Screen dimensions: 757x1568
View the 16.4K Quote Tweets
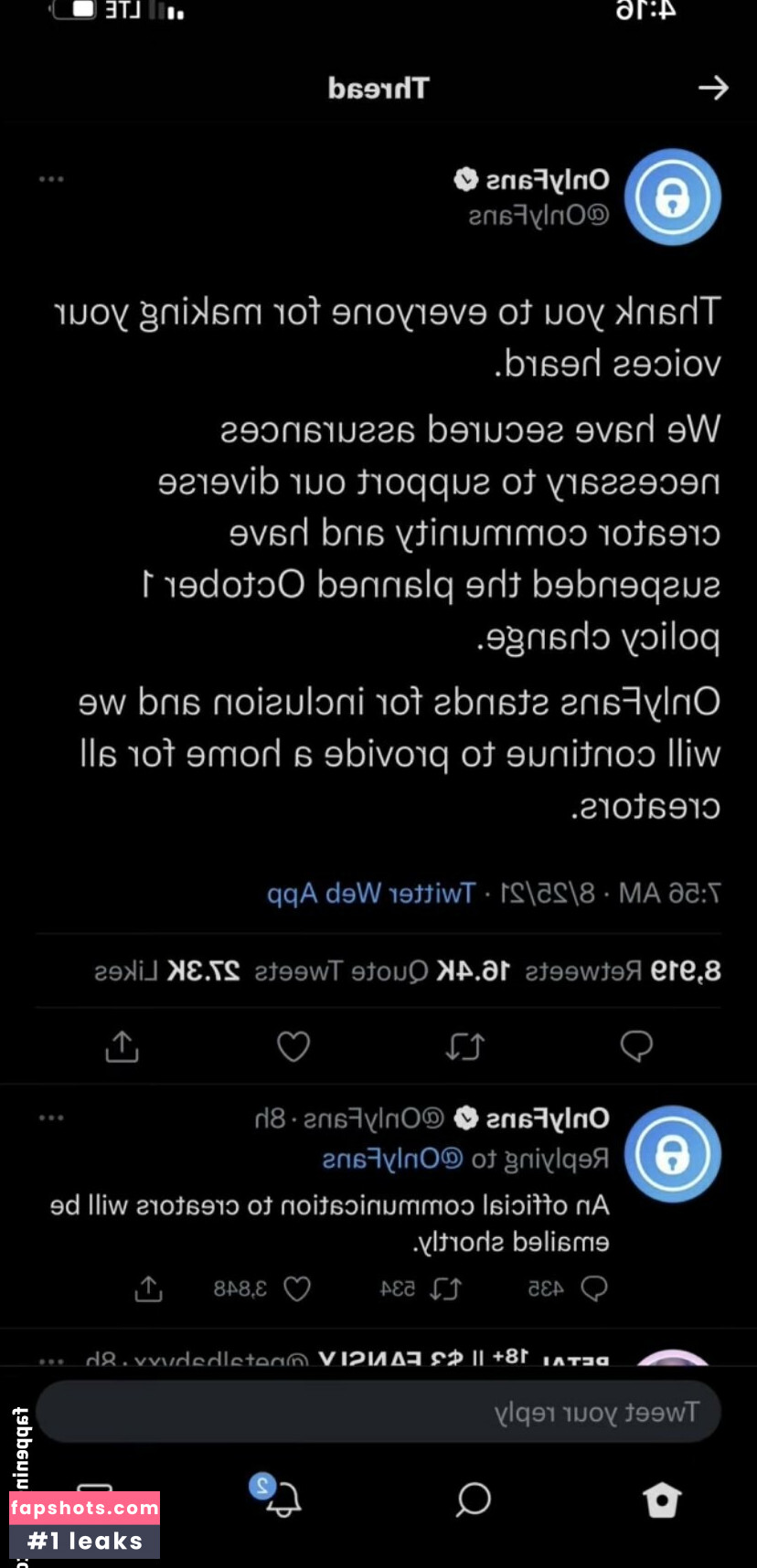tap(381, 970)
